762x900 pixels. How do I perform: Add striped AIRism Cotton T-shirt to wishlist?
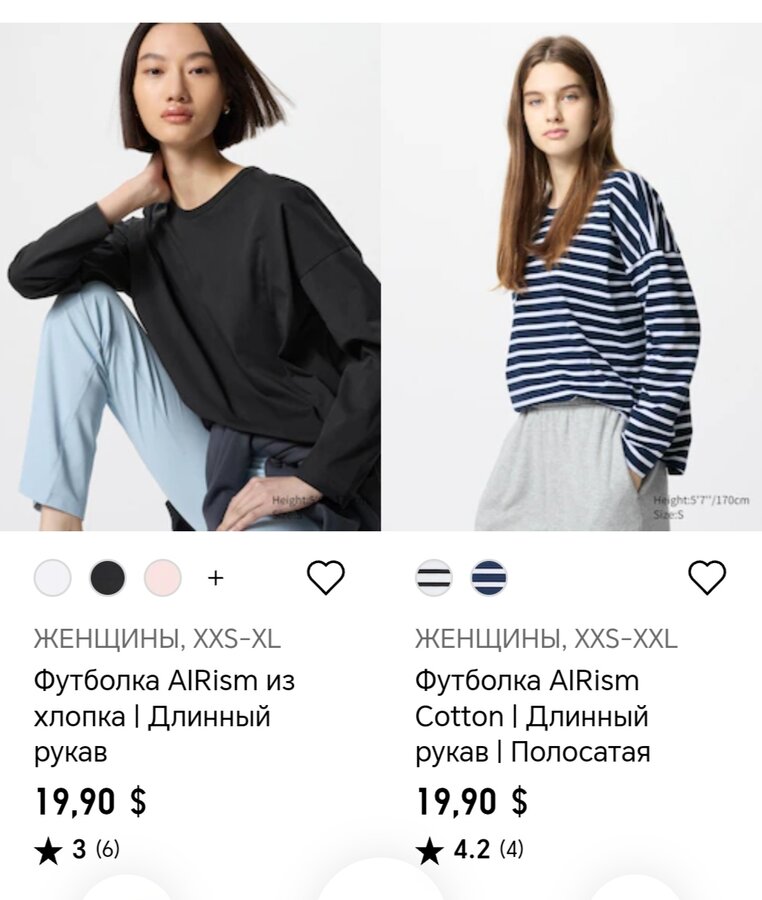pyautogui.click(x=707, y=577)
